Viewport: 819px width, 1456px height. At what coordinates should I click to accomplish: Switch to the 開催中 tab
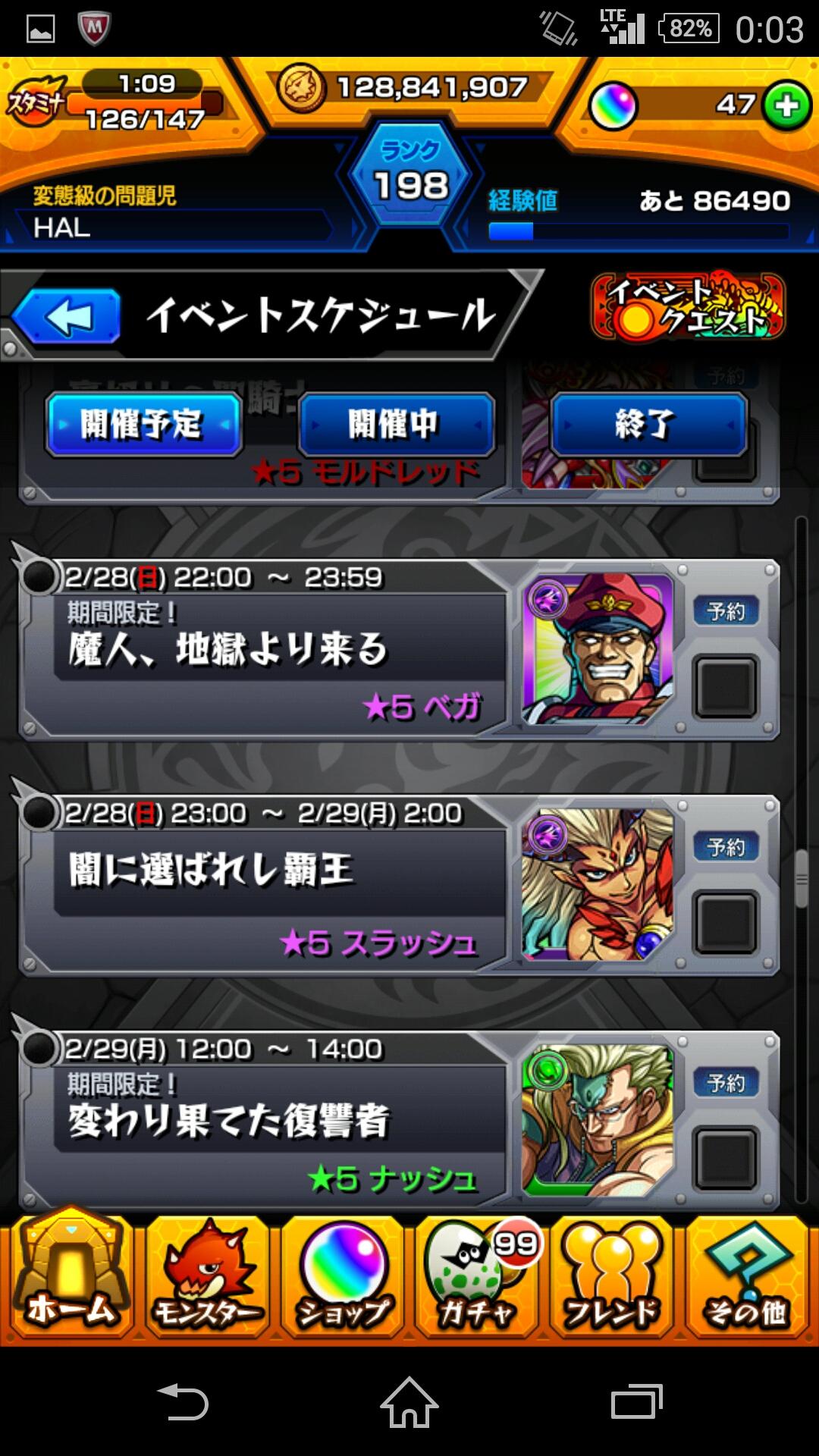(396, 425)
